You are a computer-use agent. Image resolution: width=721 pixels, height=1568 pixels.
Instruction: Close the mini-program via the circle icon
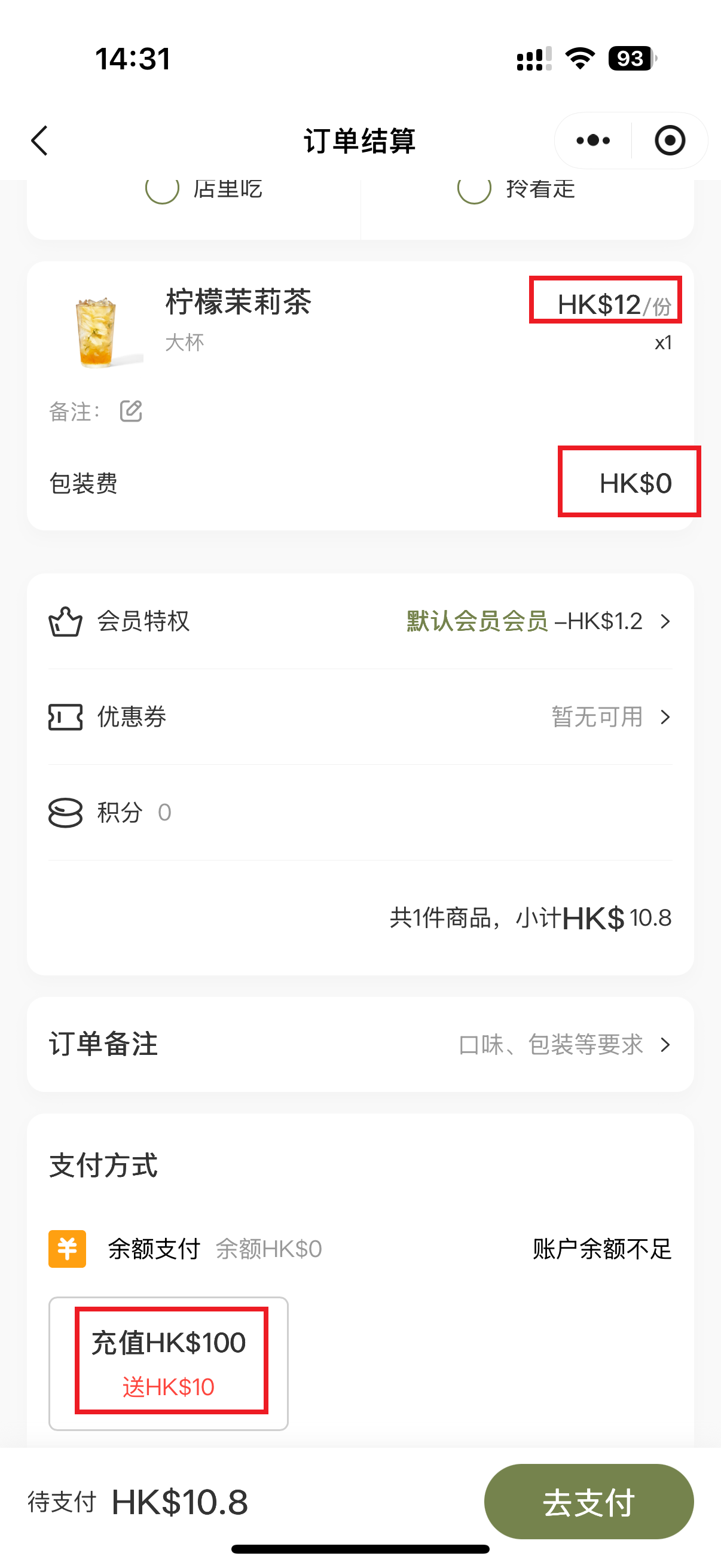670,141
